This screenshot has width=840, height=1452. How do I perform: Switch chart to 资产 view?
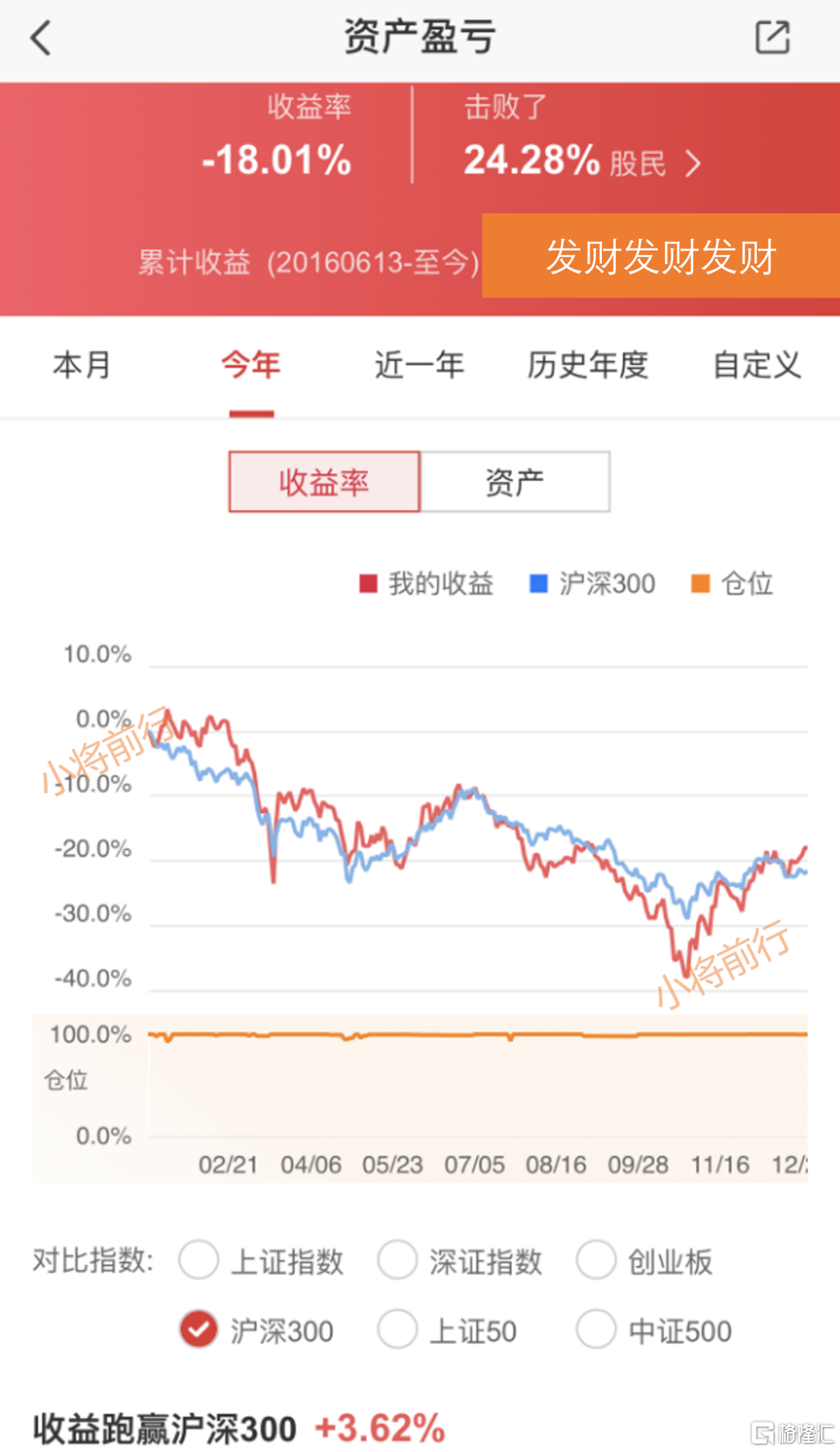click(x=515, y=482)
